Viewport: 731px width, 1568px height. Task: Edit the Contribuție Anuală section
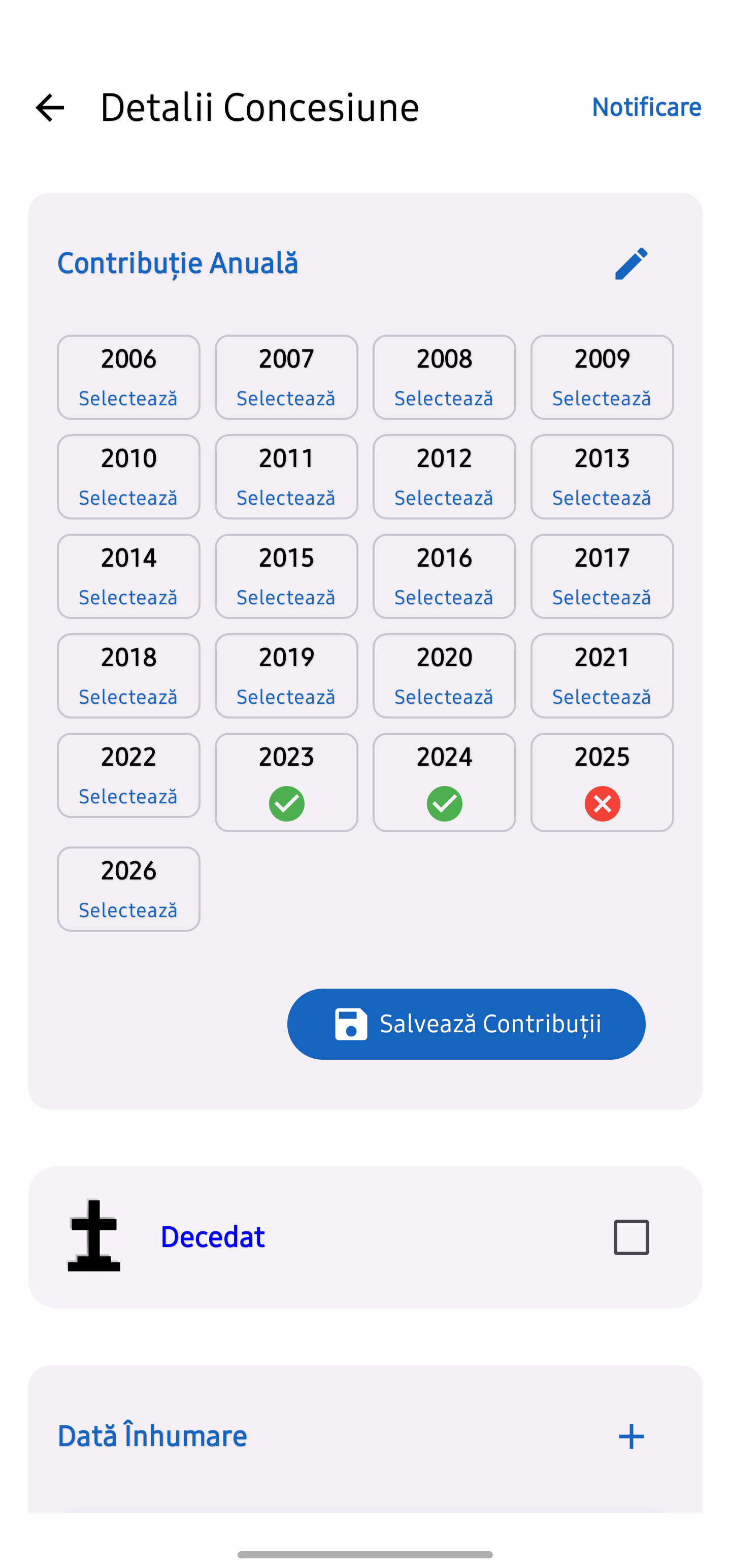631,264
